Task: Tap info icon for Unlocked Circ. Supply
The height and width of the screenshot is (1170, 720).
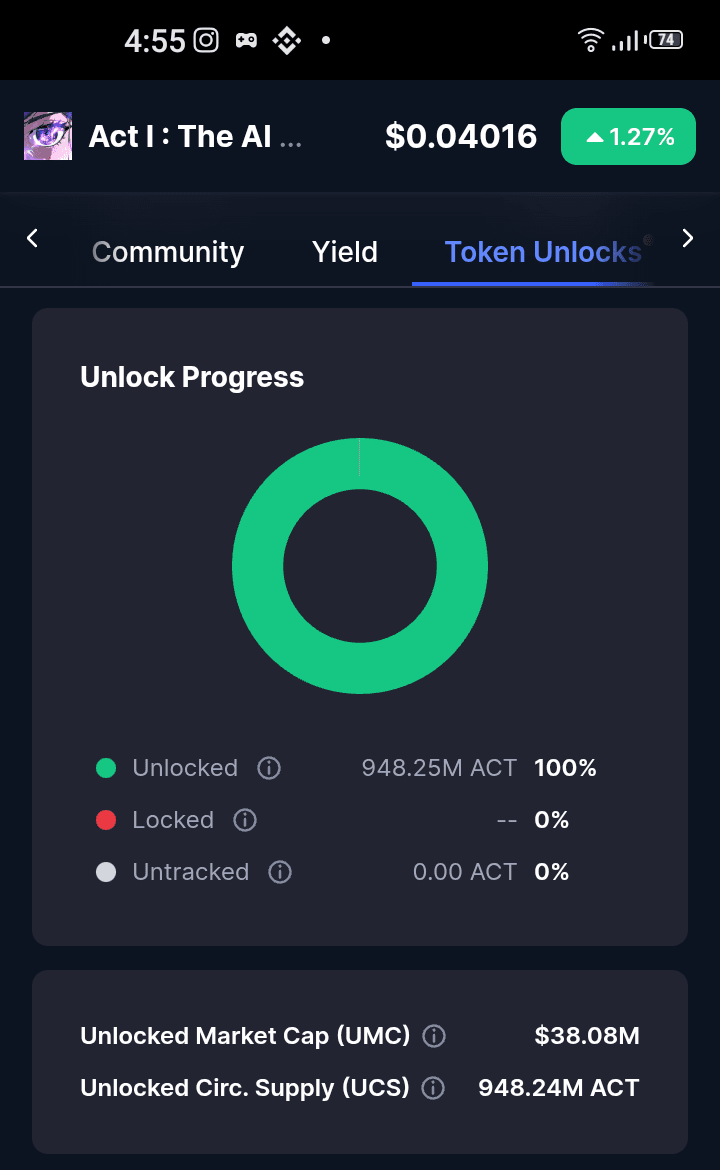Action: coord(433,1088)
